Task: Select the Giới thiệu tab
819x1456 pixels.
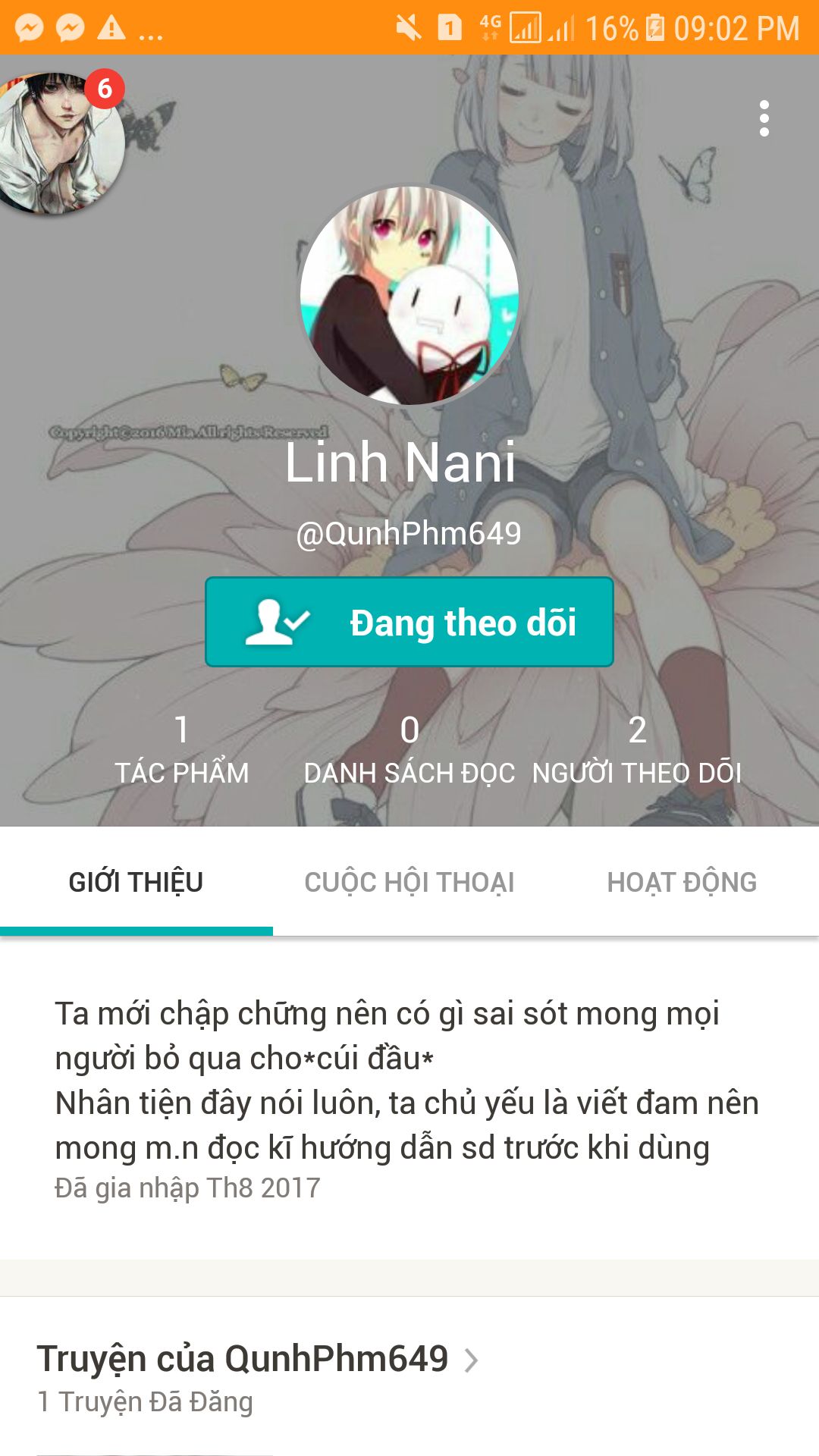Action: click(x=136, y=882)
